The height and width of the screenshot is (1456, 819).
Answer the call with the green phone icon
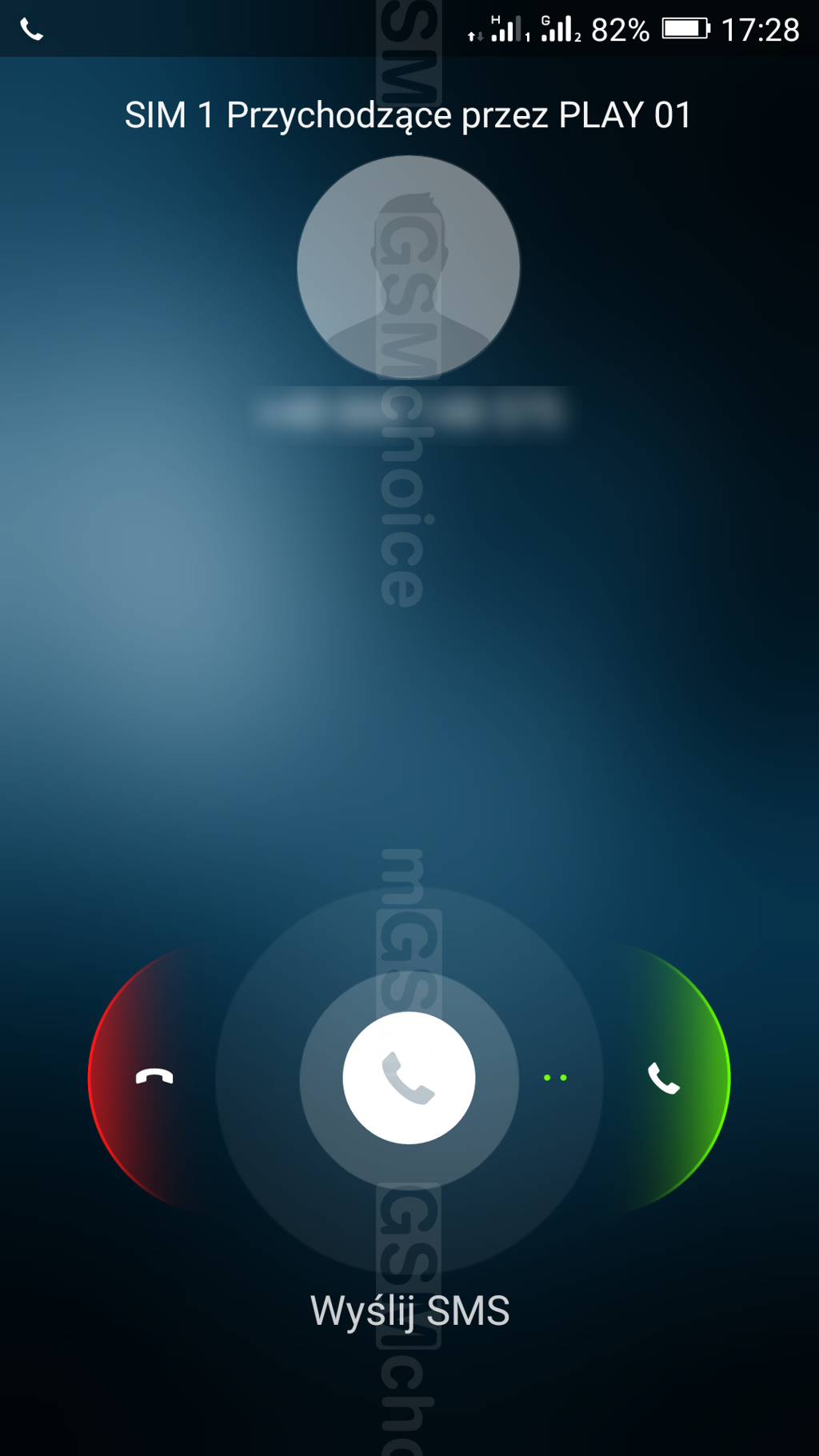663,1078
